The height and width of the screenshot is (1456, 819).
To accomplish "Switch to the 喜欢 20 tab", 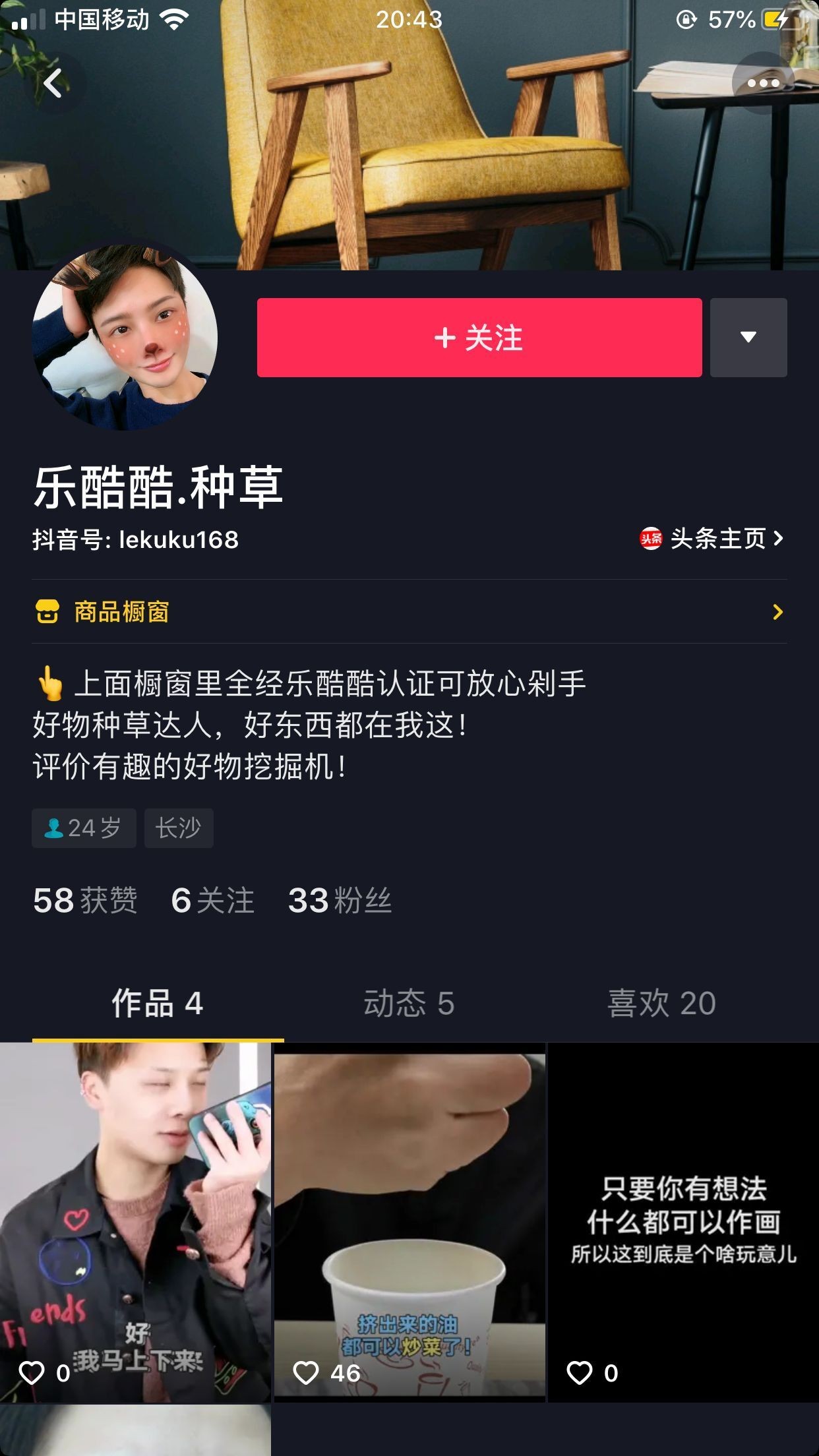I will (x=661, y=1004).
